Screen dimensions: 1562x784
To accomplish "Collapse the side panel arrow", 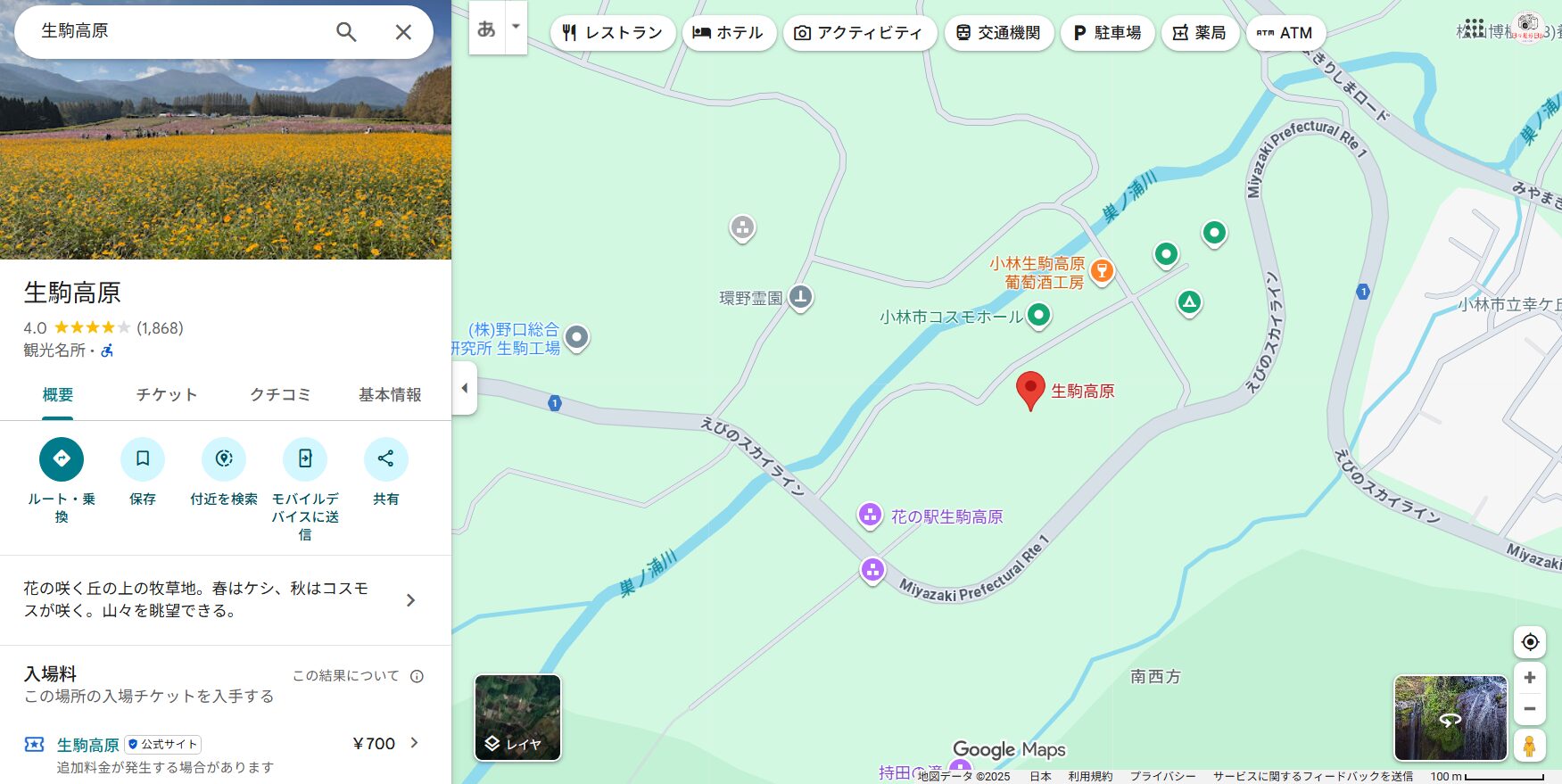I will point(464,388).
